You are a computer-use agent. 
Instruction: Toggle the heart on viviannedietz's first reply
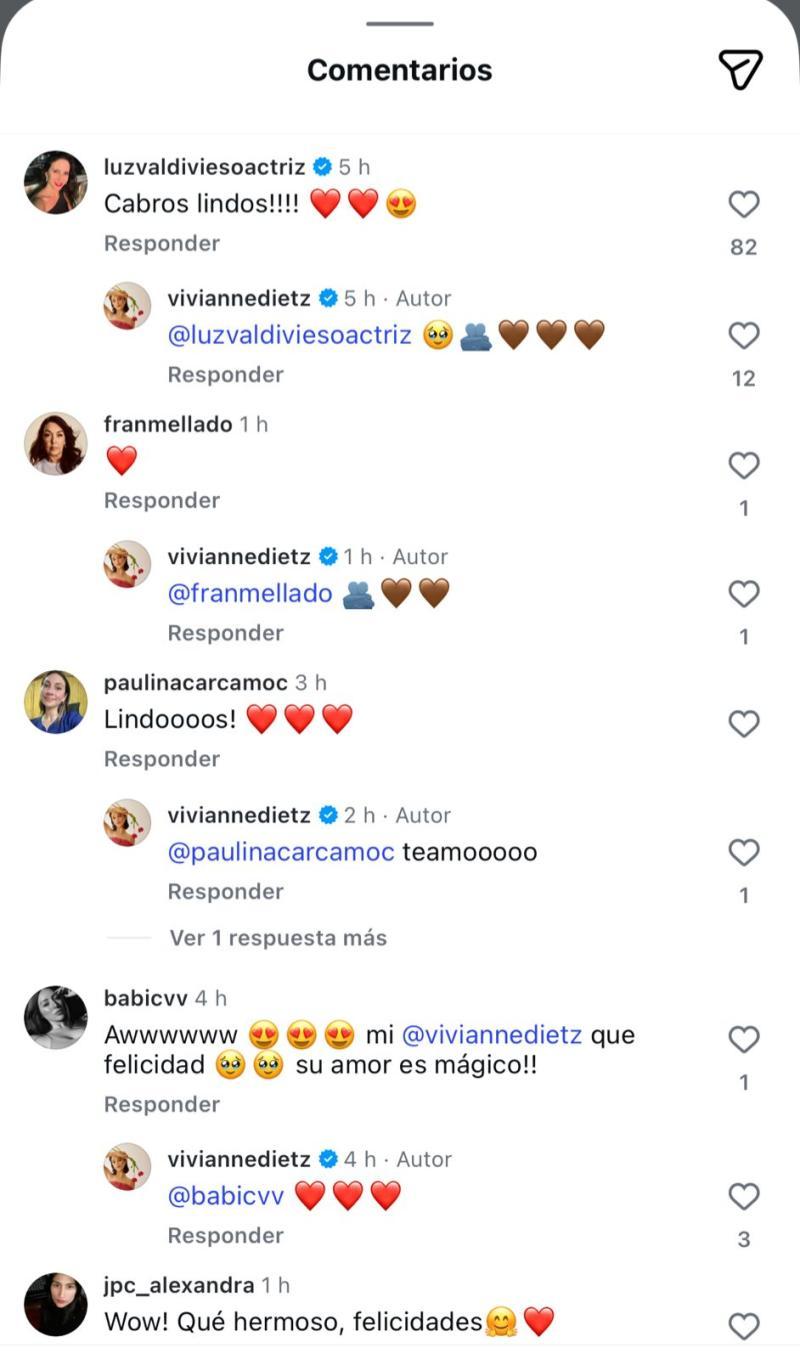pyautogui.click(x=744, y=334)
